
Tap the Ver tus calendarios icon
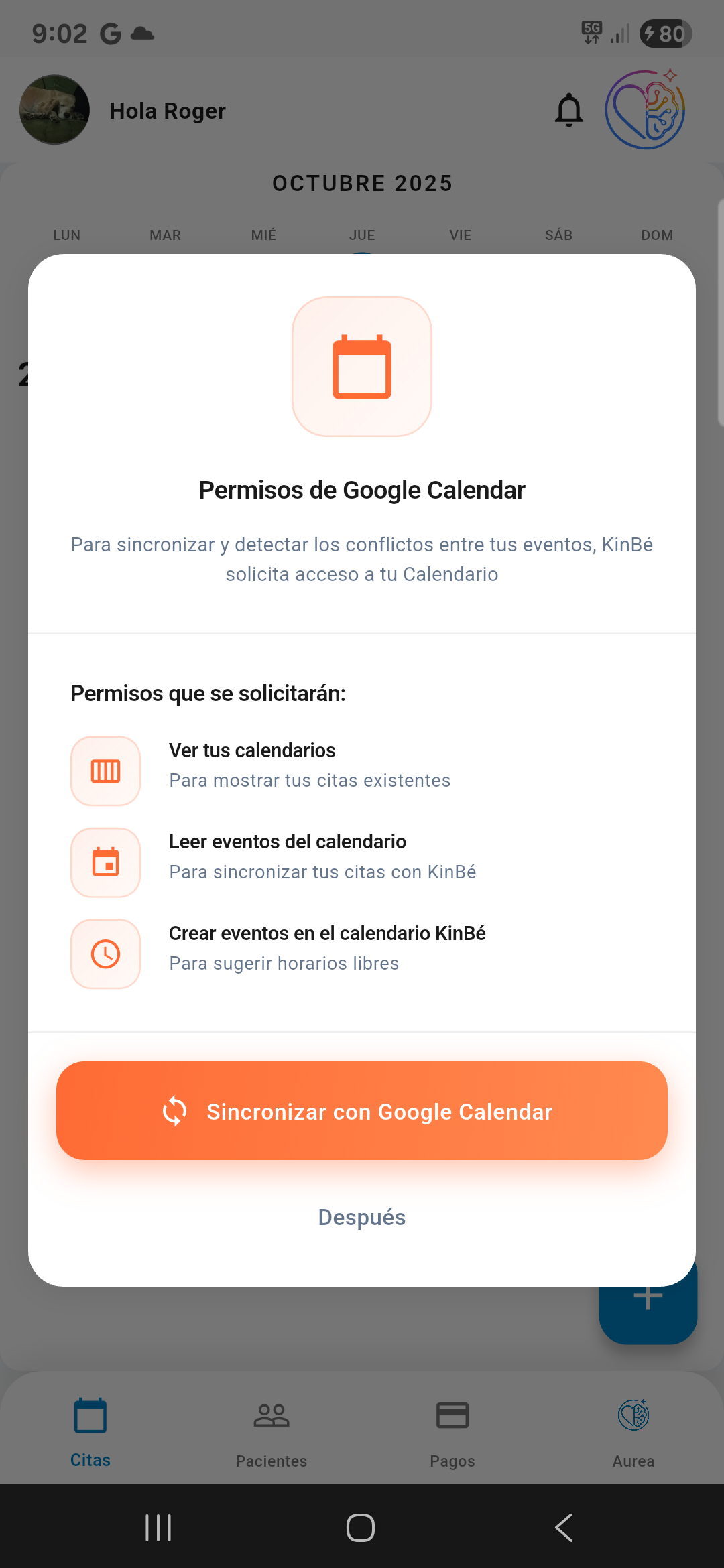[x=105, y=771]
